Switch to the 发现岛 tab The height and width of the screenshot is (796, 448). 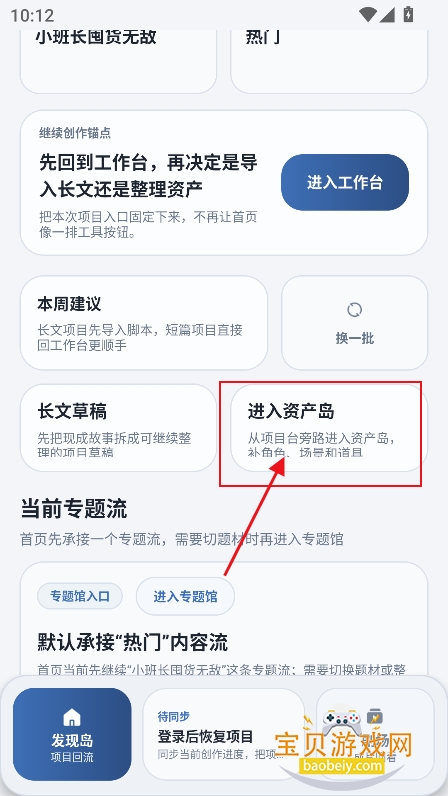[x=72, y=734]
